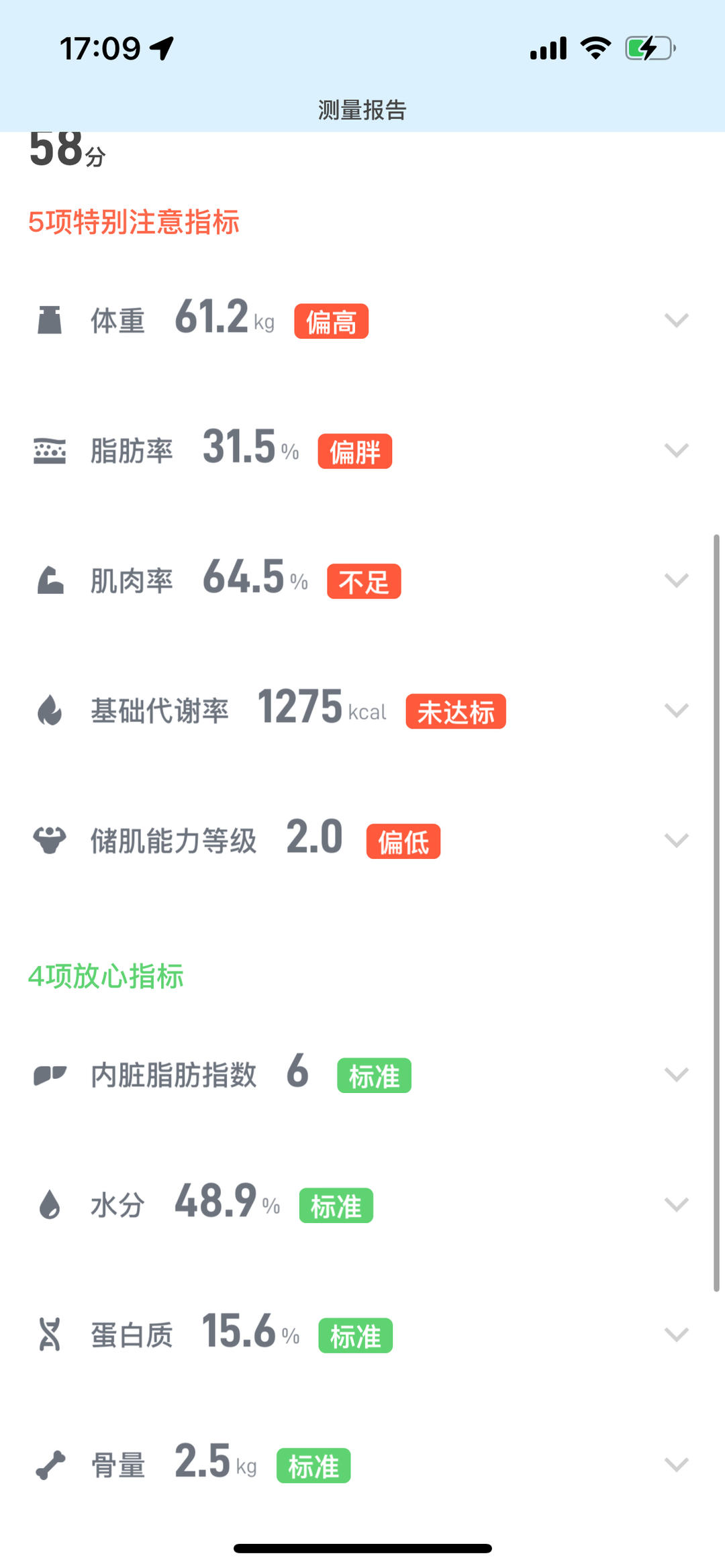Screen dimensions: 725x1568
Task: Show details for 水分 48.9%
Action: pyautogui.click(x=676, y=1205)
